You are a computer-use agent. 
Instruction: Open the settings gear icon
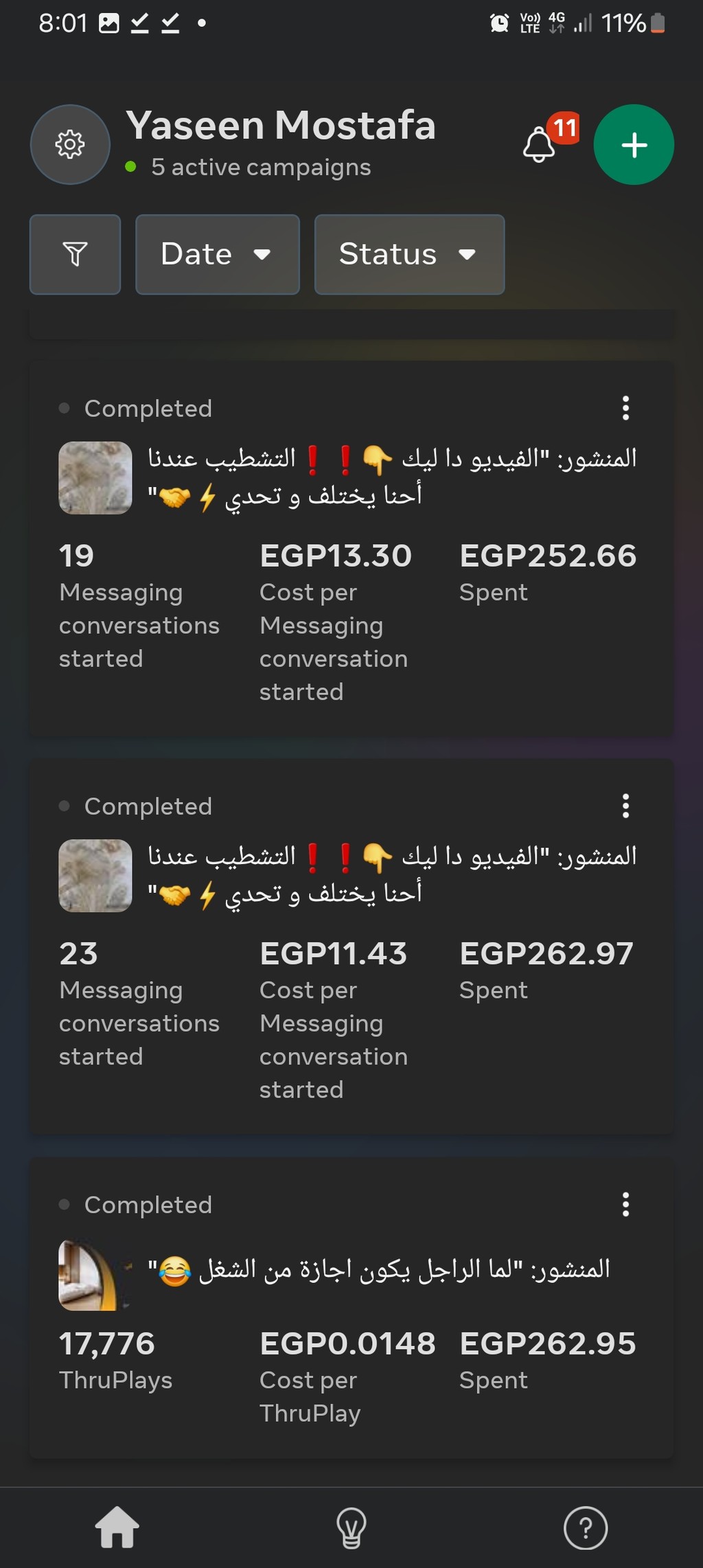tap(70, 145)
